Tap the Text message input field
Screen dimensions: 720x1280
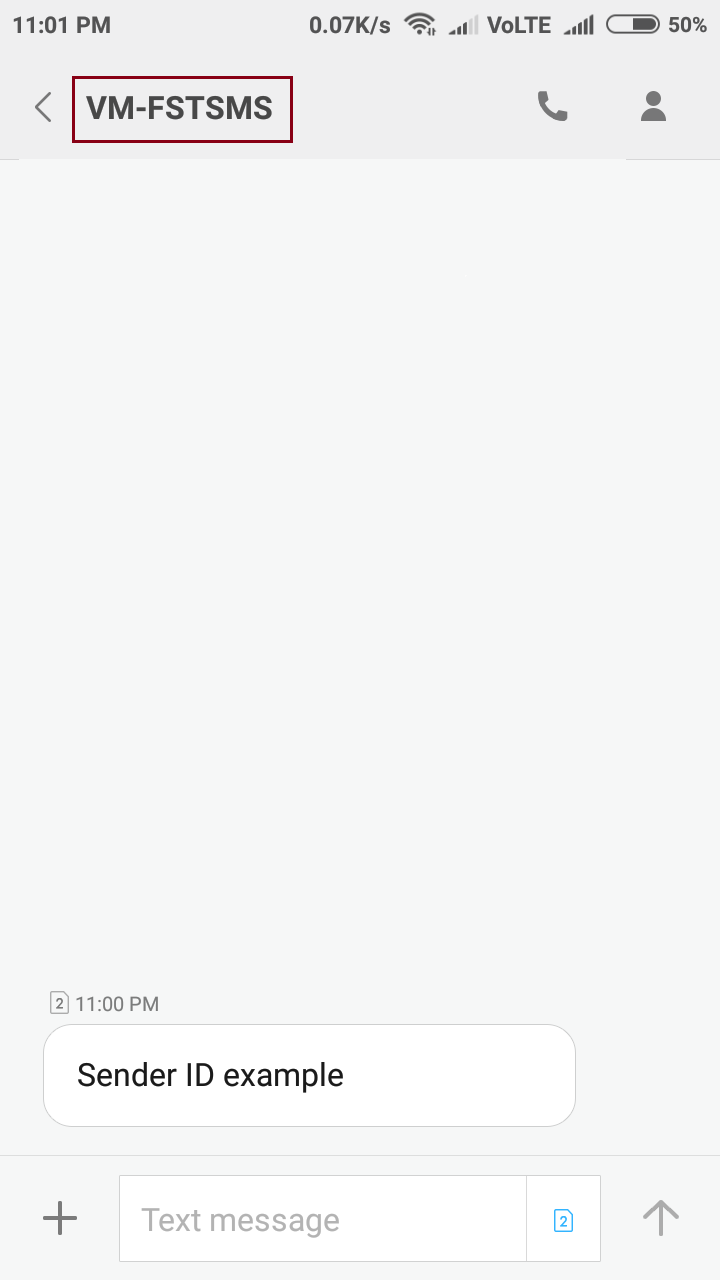click(323, 1219)
